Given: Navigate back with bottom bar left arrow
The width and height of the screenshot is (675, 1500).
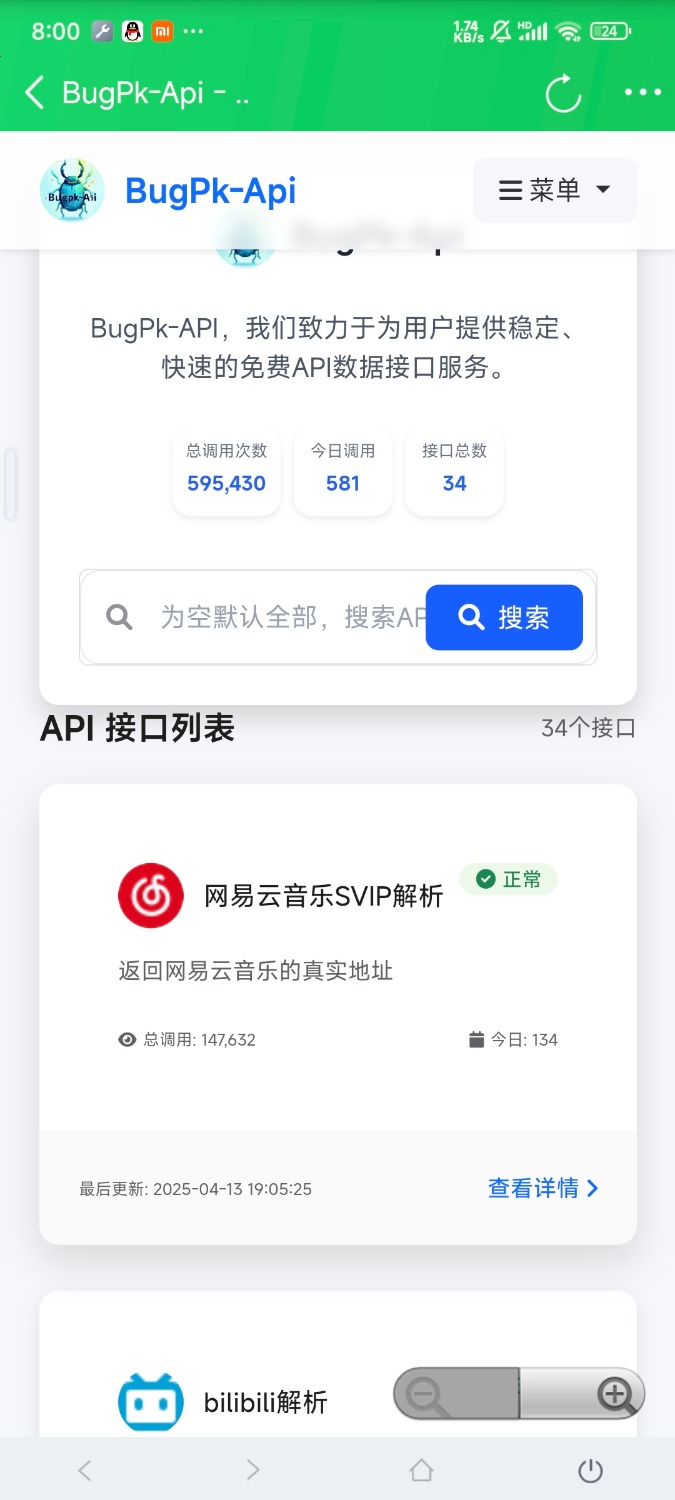Looking at the screenshot, I should coord(85,1469).
